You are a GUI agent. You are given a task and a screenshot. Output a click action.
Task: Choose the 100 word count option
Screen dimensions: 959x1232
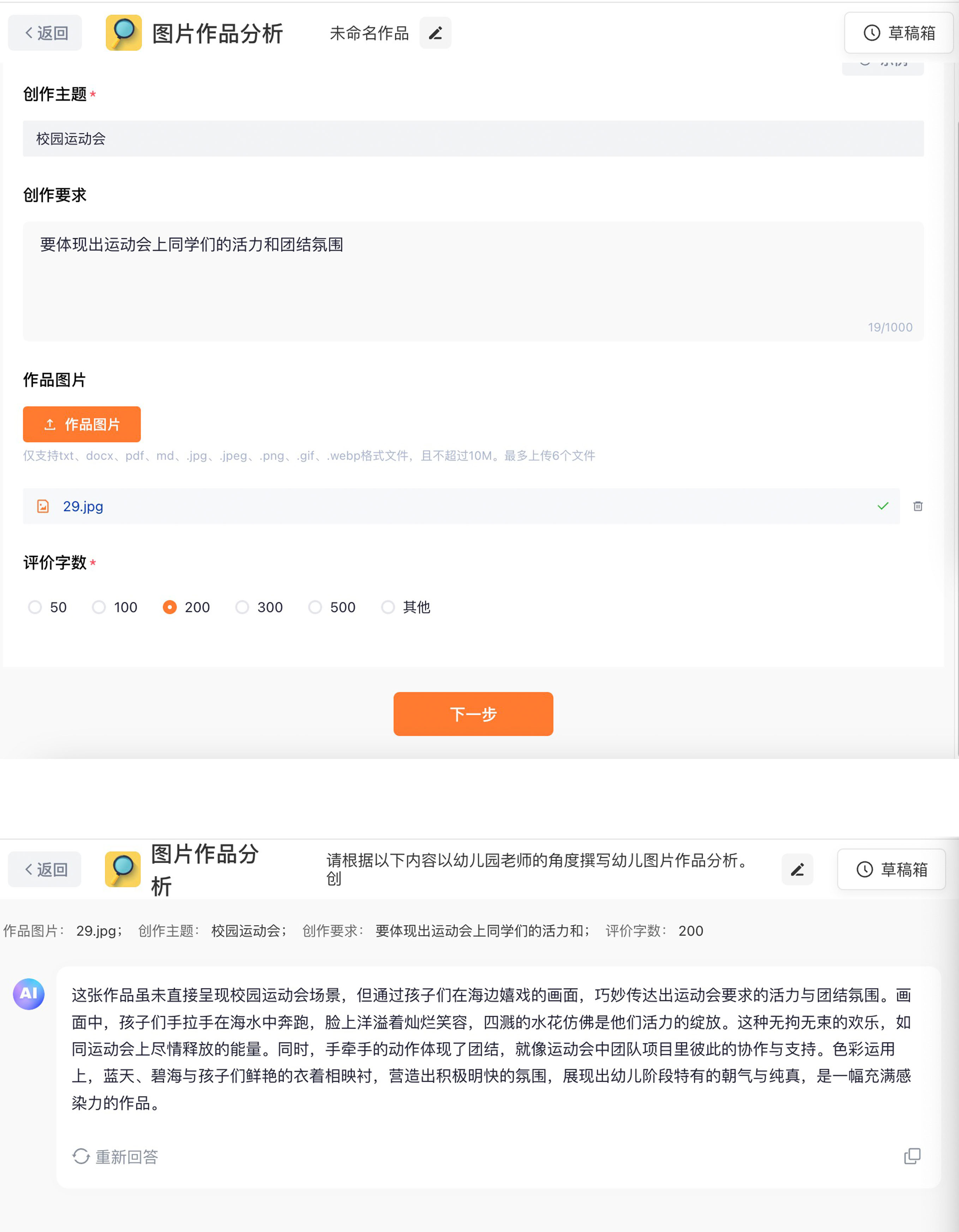(x=99, y=607)
